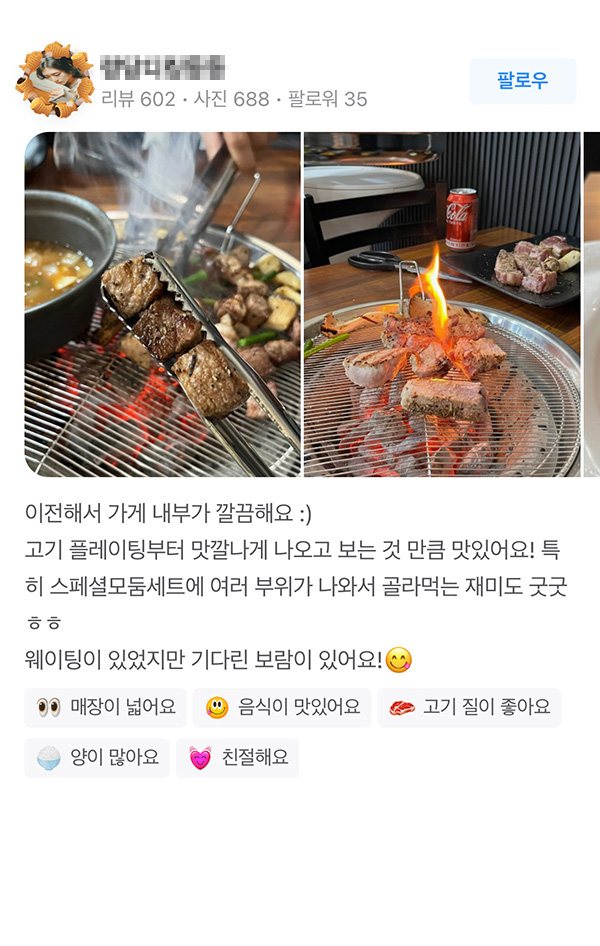Tap the 양이 많아요 tag
Image resolution: width=600 pixels, height=946 pixels.
coord(97,758)
